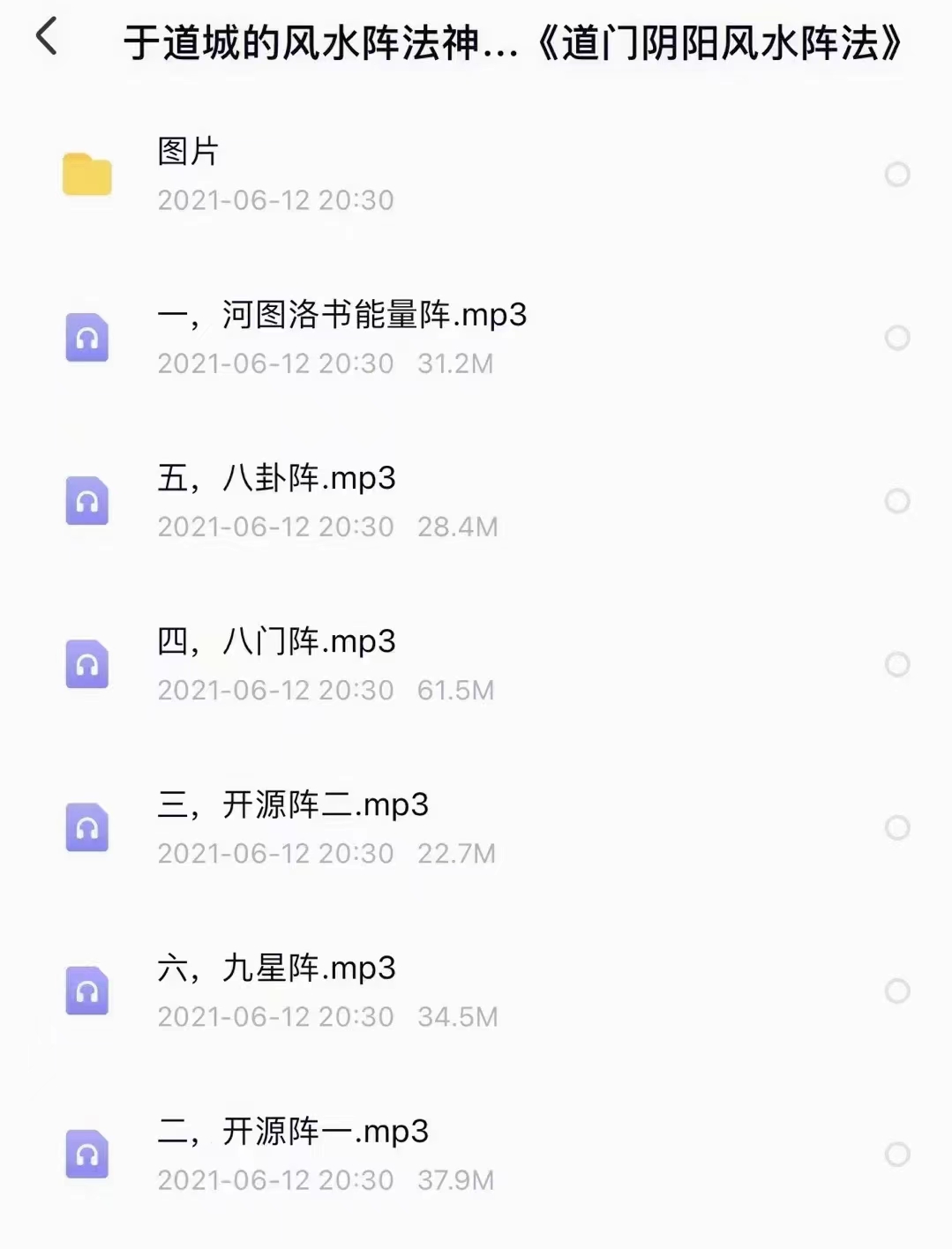Tap the title 《道门阴阳风水阵法》
Viewport: 952px width, 1249px height.
719,41
